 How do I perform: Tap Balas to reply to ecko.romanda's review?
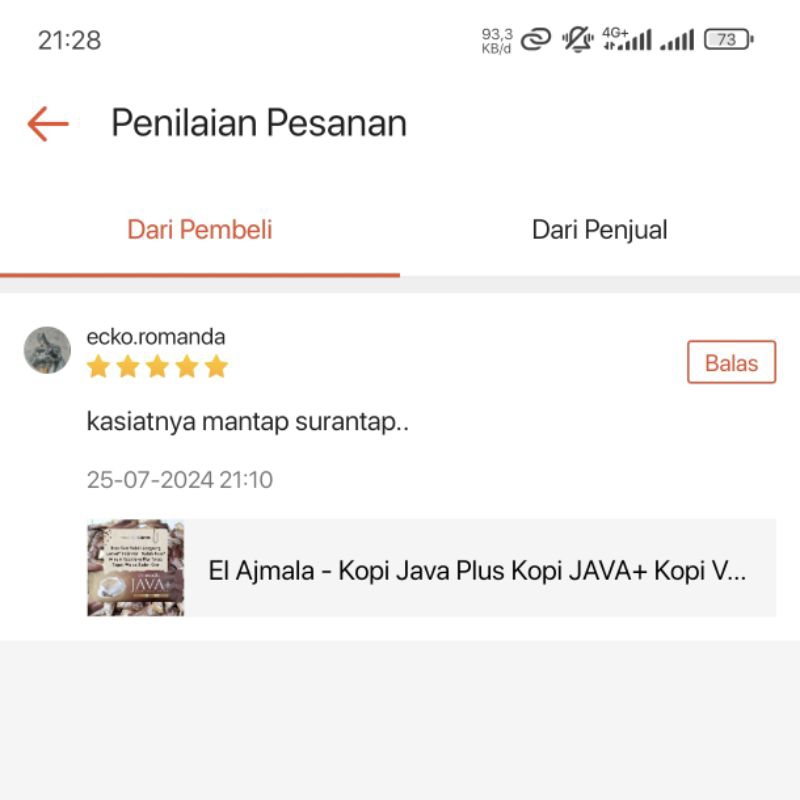[731, 362]
